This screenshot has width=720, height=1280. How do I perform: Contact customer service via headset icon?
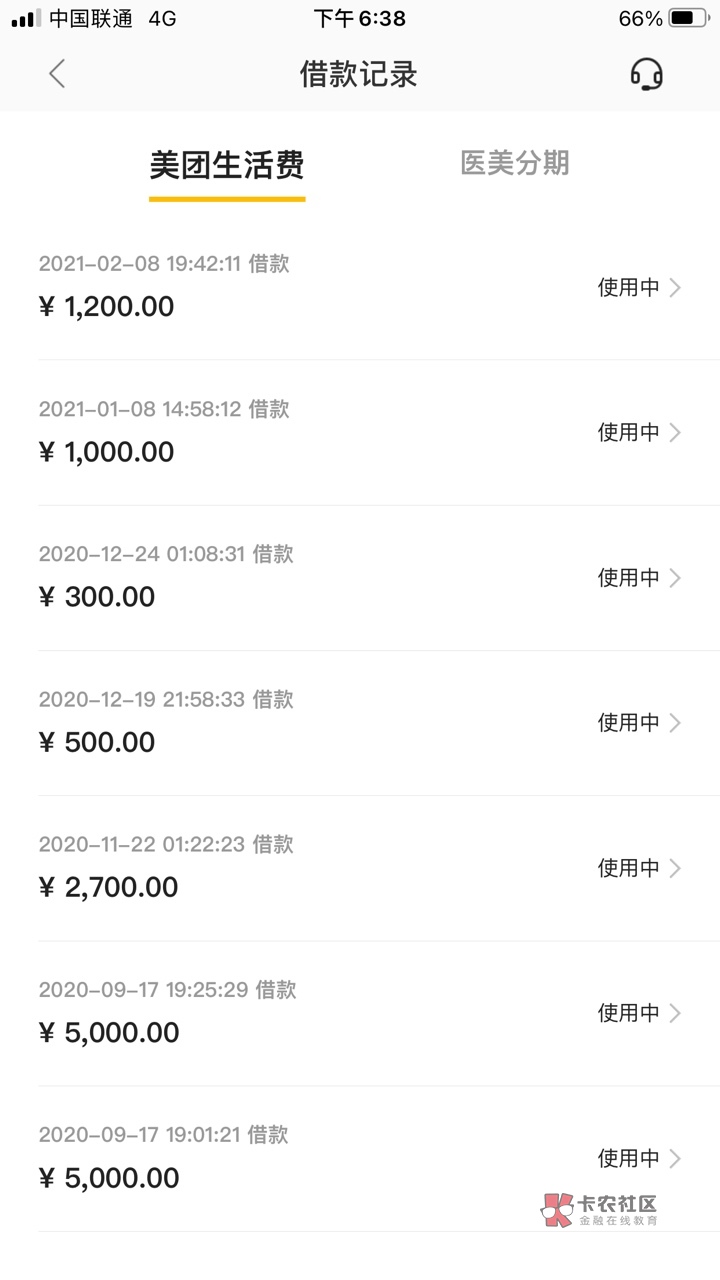[x=647, y=74]
